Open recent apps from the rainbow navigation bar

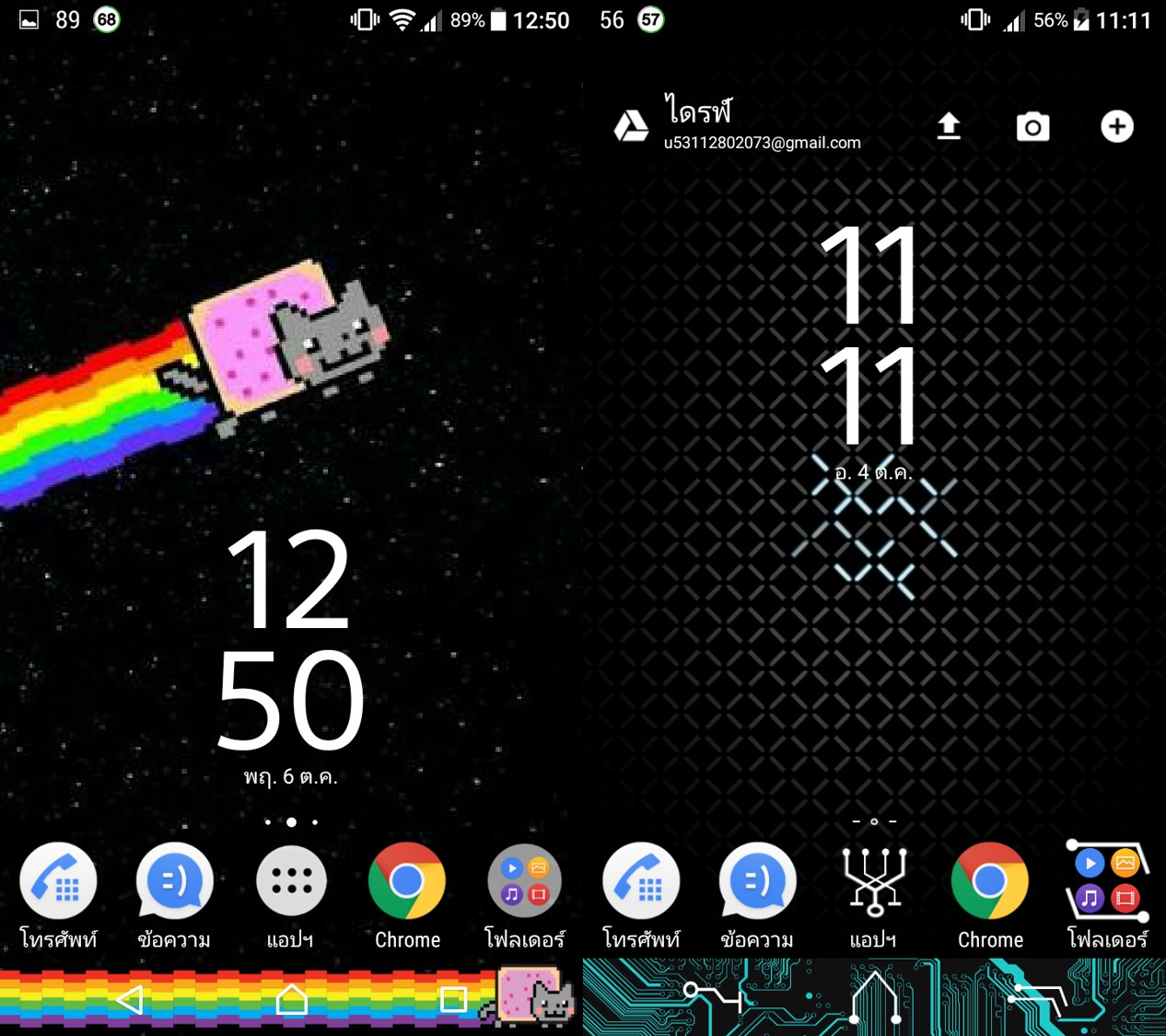pos(453,999)
